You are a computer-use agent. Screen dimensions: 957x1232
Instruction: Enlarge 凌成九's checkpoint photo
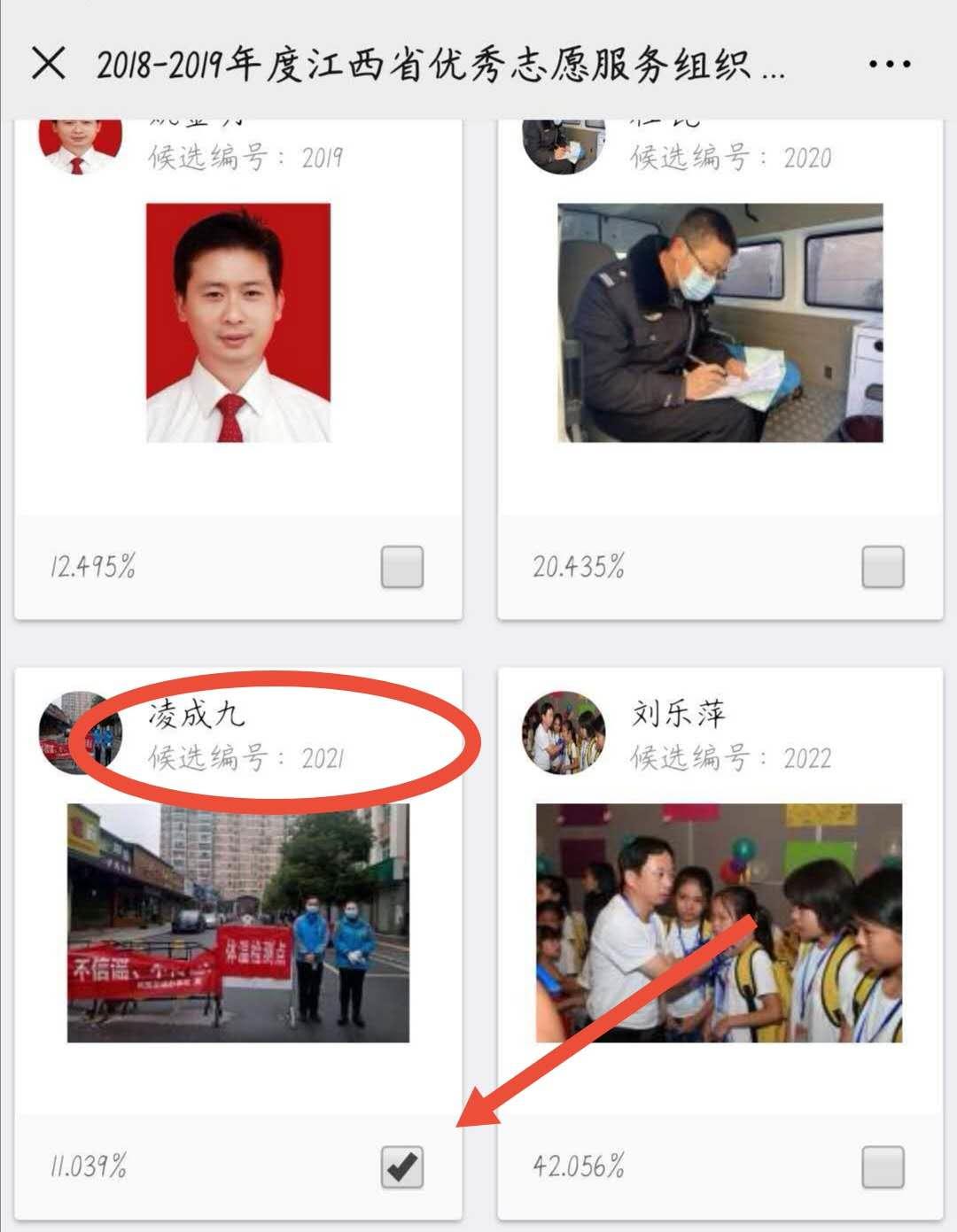[x=237, y=923]
